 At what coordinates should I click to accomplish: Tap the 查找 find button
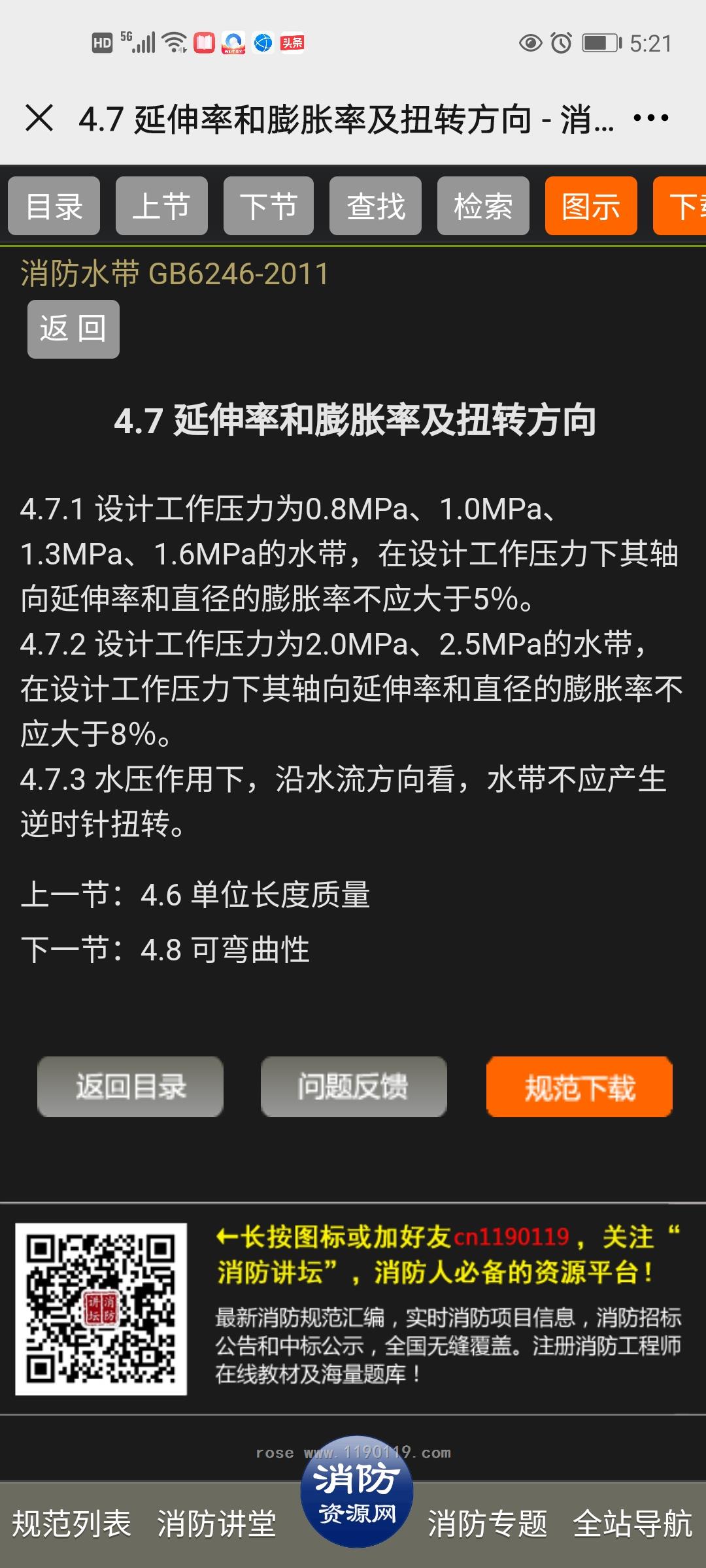pos(375,206)
